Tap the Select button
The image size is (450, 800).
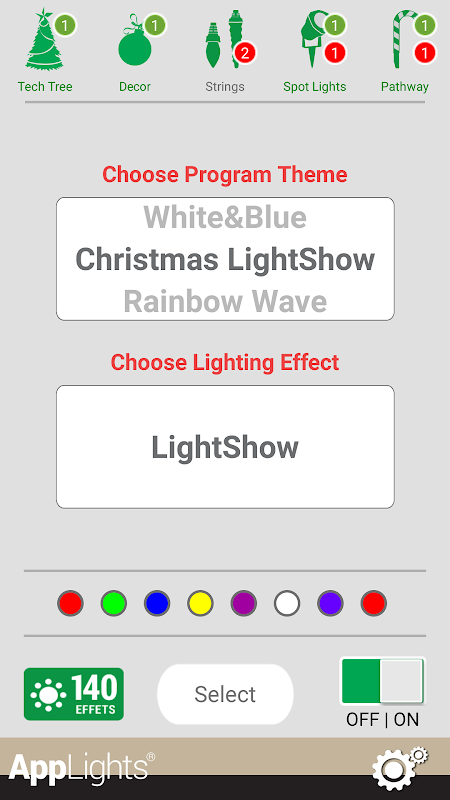click(x=225, y=694)
